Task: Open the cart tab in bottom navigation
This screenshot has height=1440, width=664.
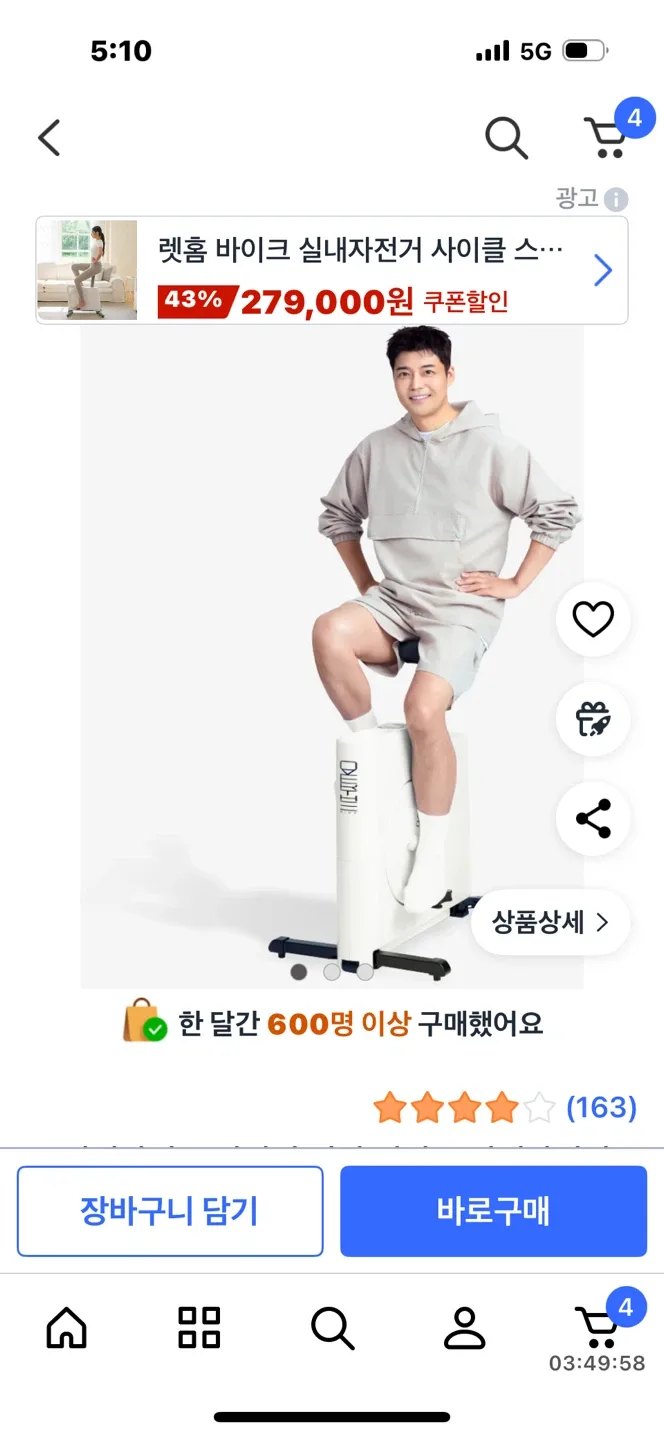Action: tap(598, 1328)
